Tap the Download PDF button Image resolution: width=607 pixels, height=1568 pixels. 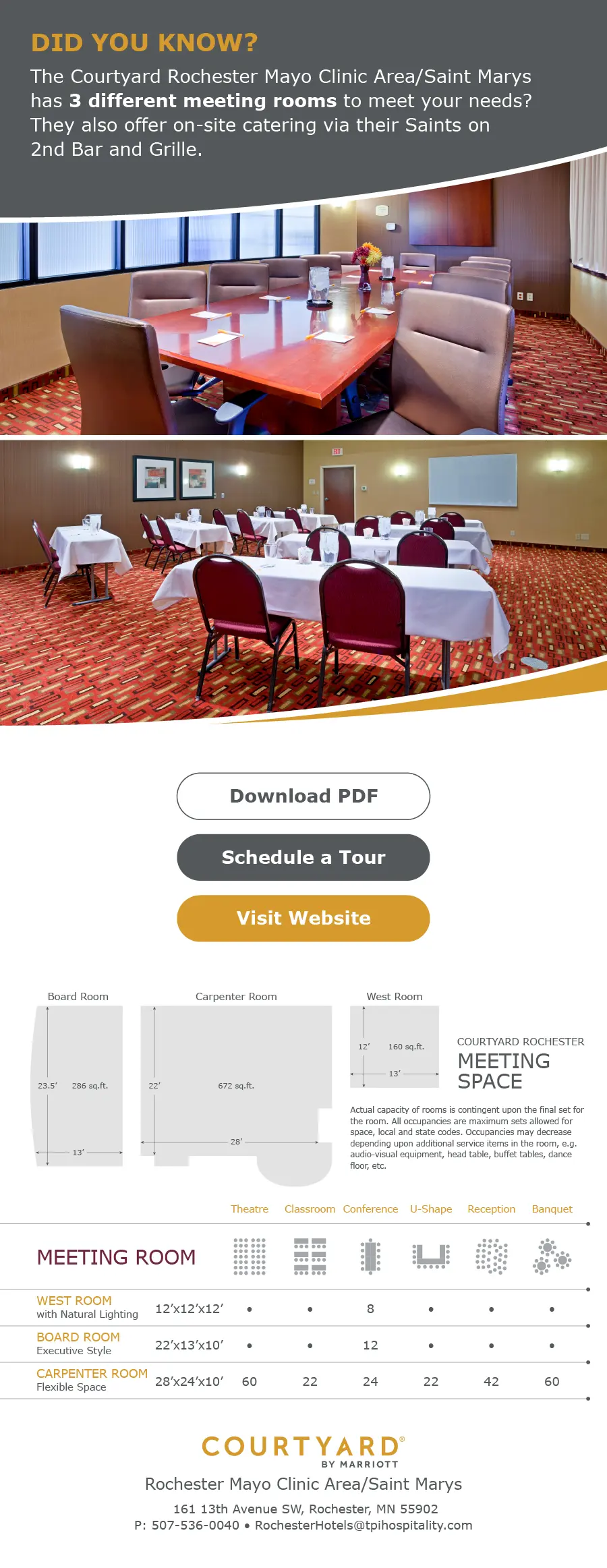coord(303,796)
